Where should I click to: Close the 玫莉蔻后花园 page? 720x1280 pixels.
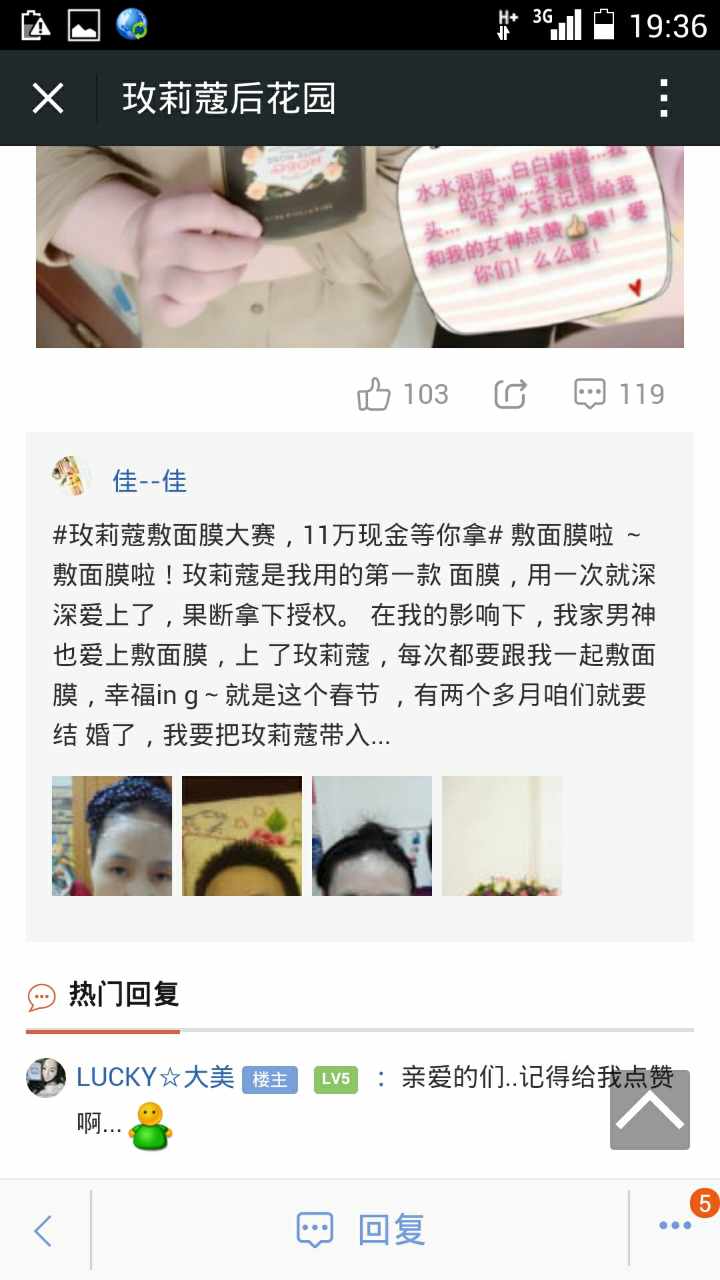(x=48, y=98)
